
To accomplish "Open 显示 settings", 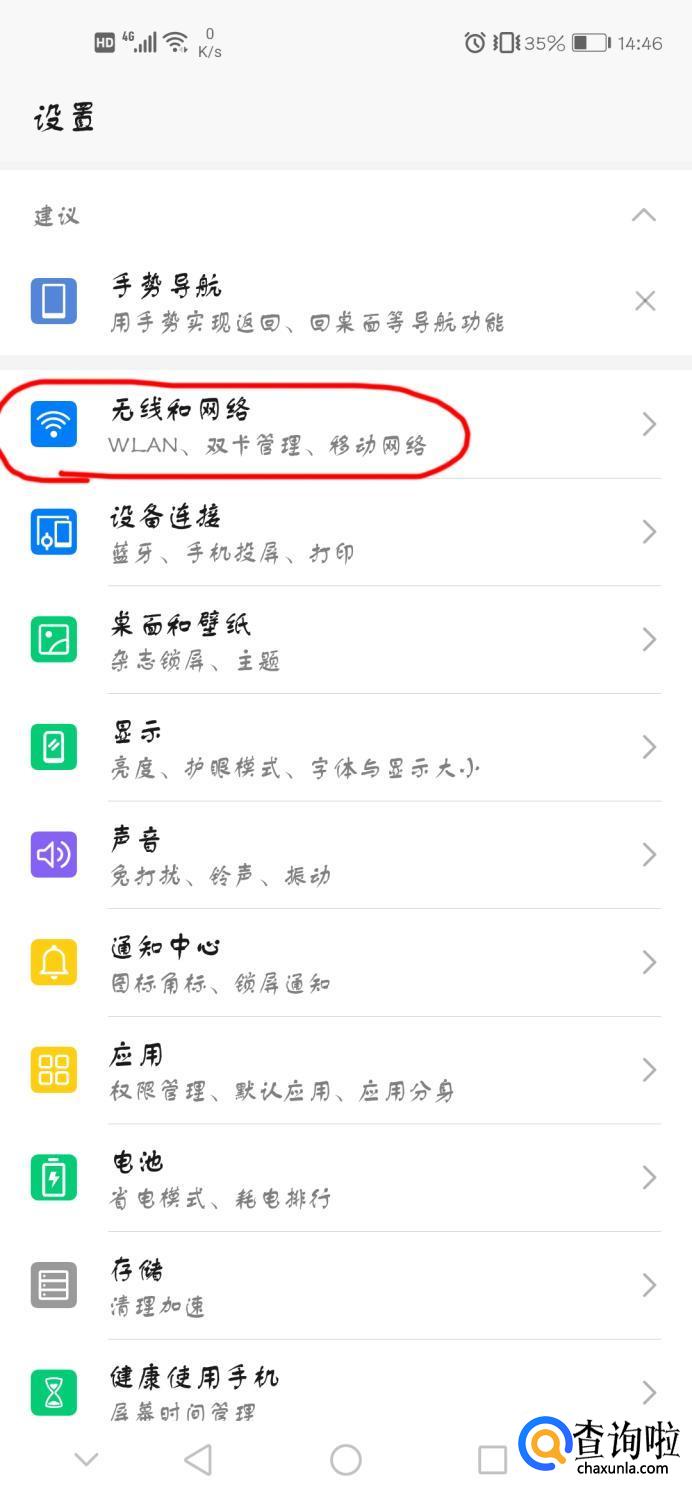I will click(x=346, y=748).
